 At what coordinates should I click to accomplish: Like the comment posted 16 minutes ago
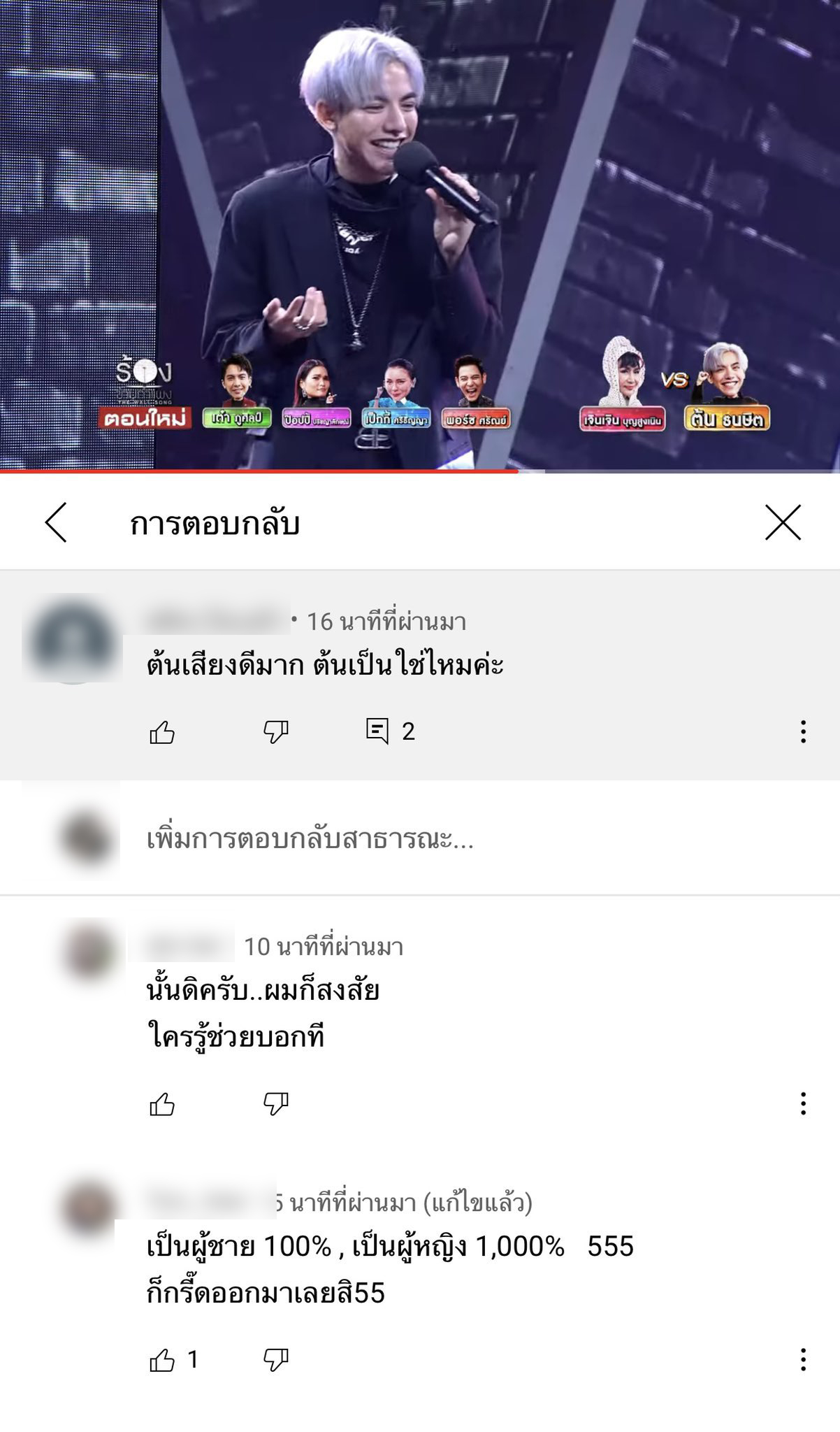162,732
